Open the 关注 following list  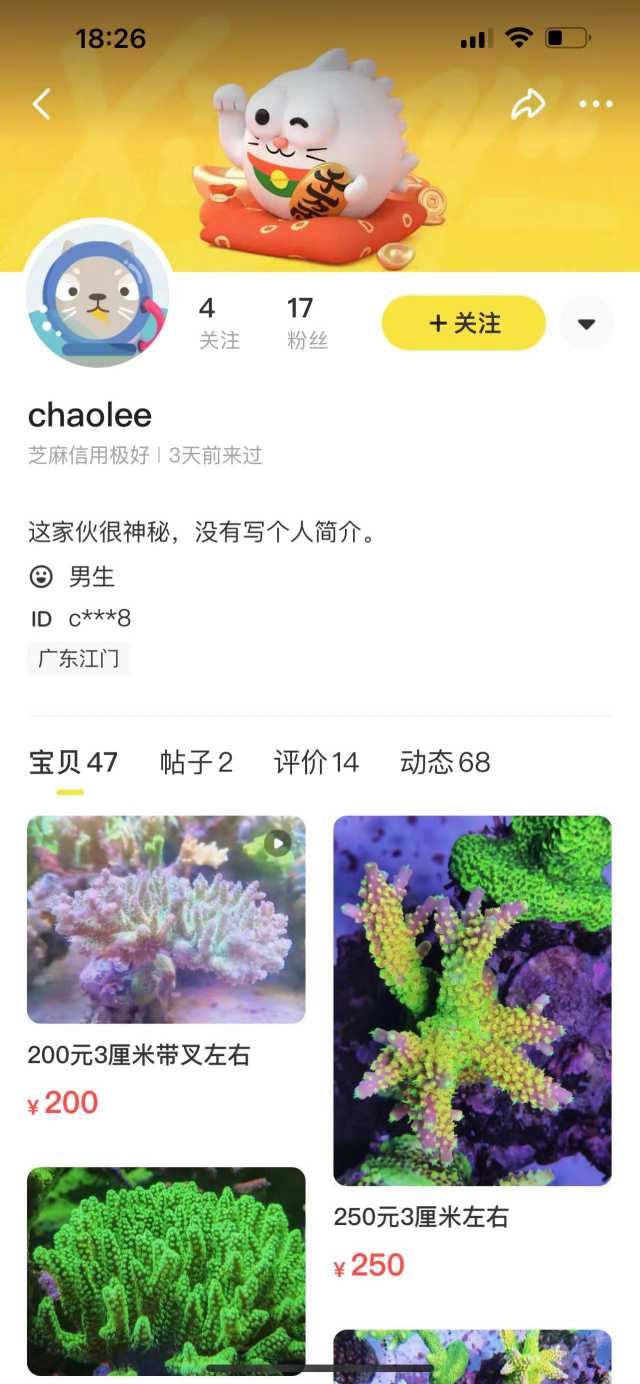219,322
